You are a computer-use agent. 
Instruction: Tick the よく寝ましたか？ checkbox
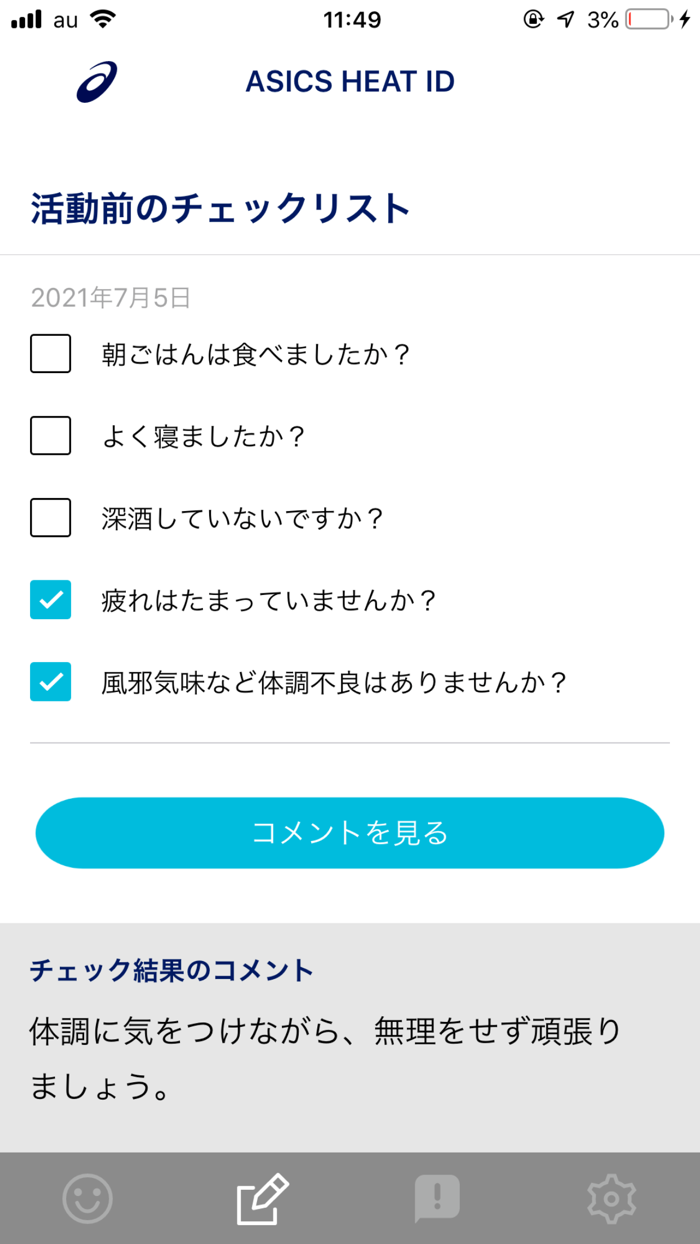point(50,436)
